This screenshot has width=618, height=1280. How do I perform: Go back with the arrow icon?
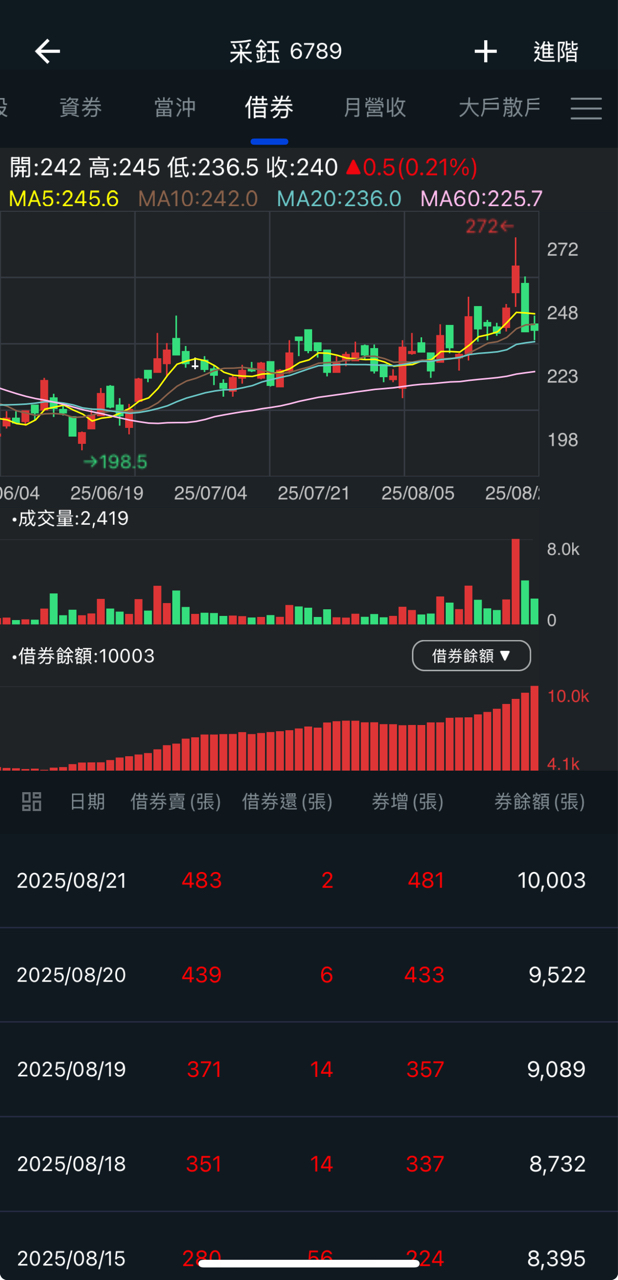pyautogui.click(x=47, y=52)
